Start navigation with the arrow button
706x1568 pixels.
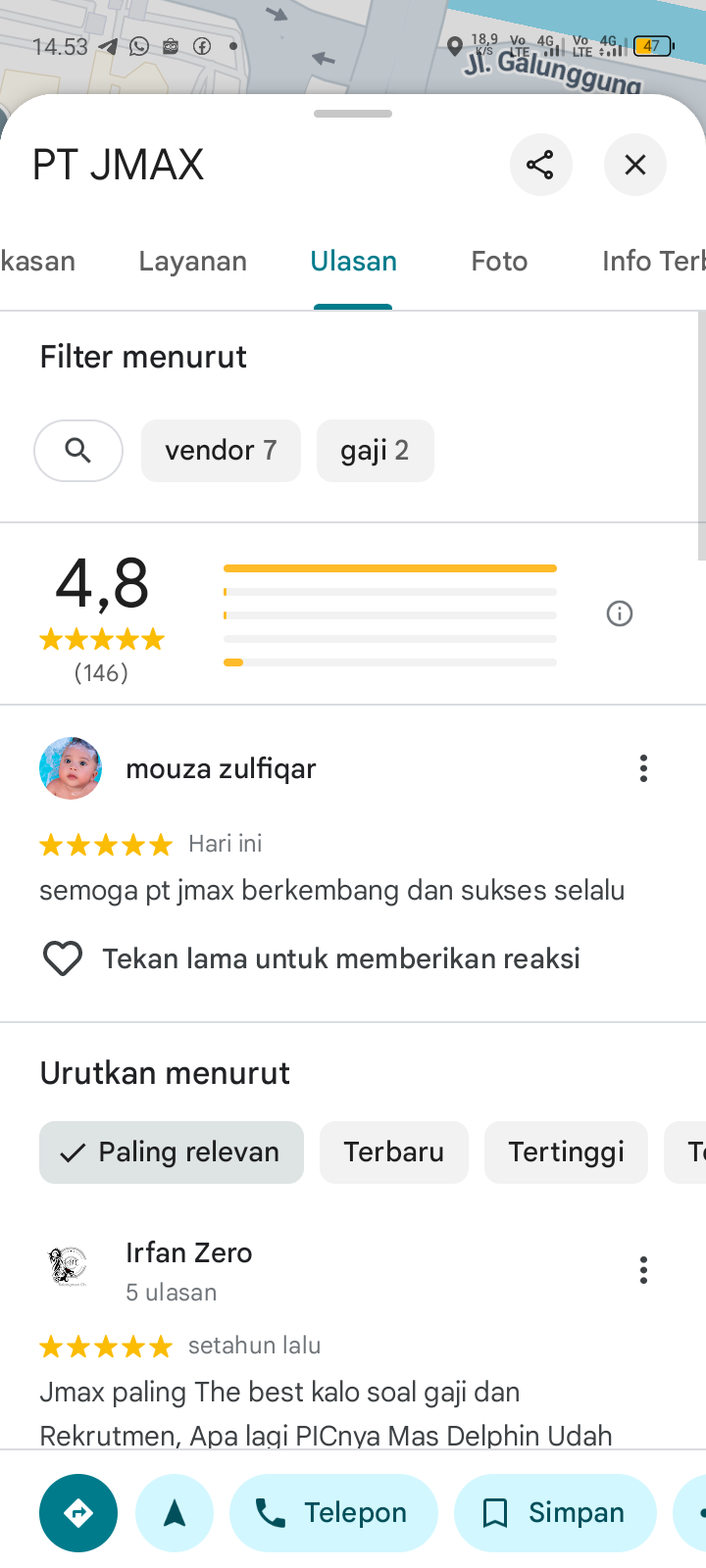pos(175,1513)
